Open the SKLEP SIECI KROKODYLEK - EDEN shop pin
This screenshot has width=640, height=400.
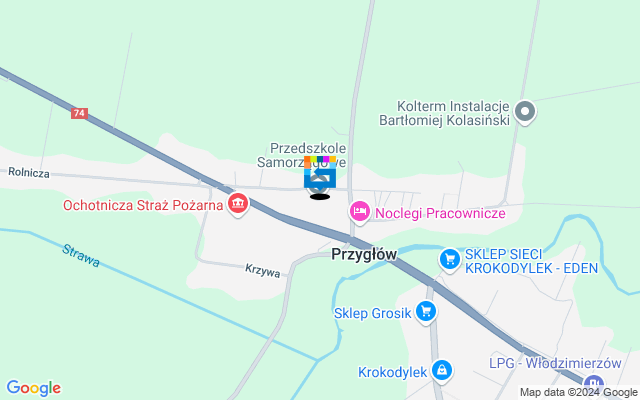tap(450, 260)
